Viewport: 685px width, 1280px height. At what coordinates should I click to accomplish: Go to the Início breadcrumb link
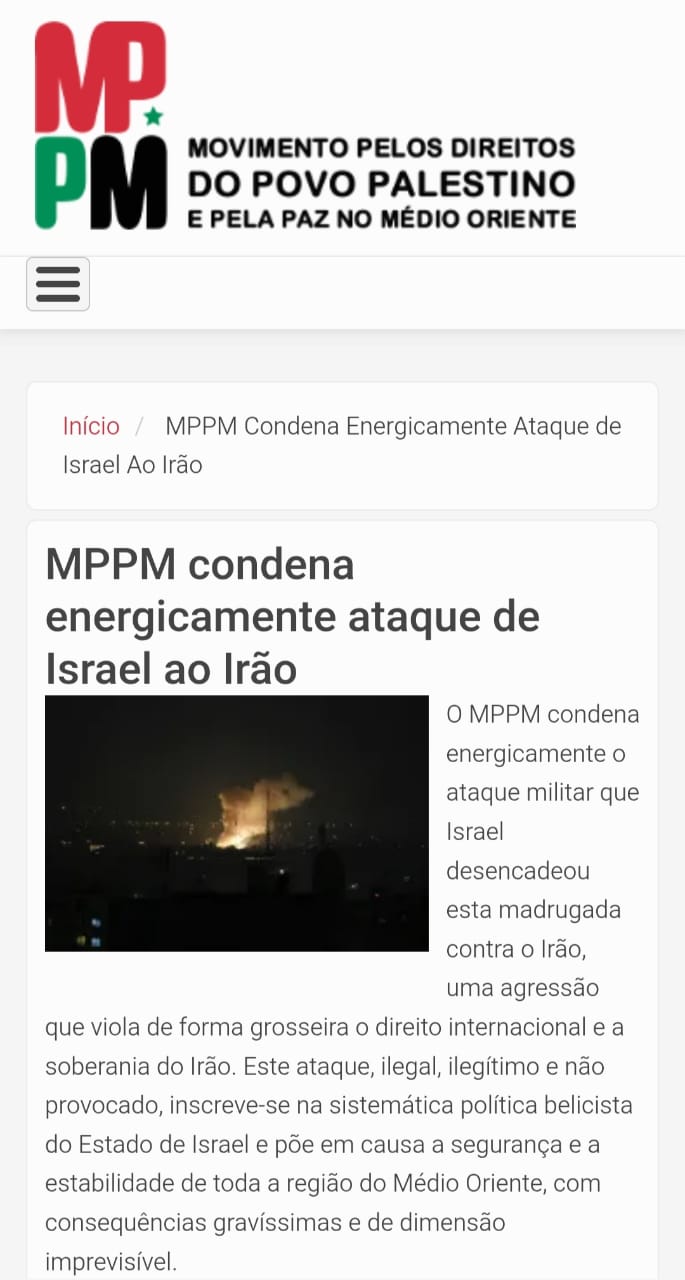pyautogui.click(x=91, y=427)
